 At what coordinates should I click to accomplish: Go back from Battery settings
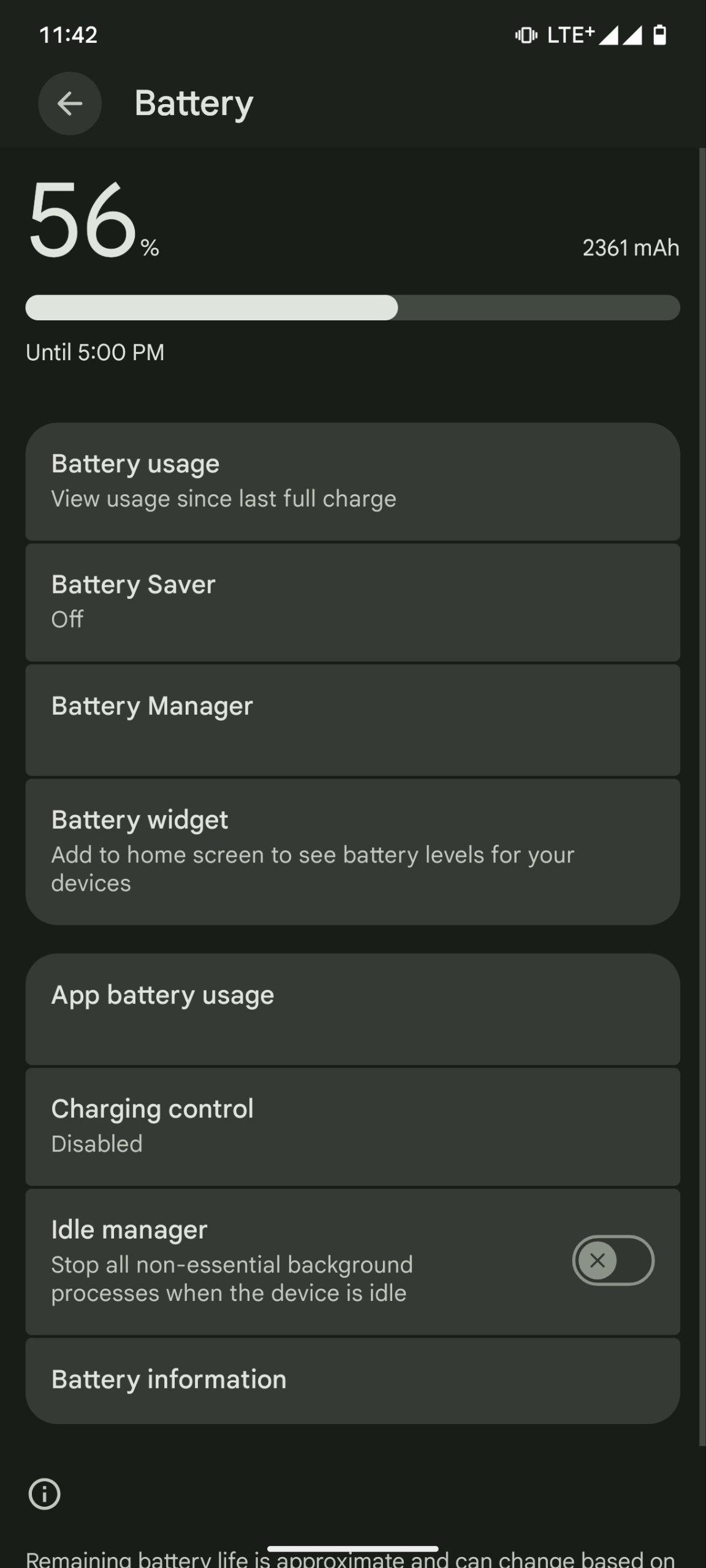(70, 104)
